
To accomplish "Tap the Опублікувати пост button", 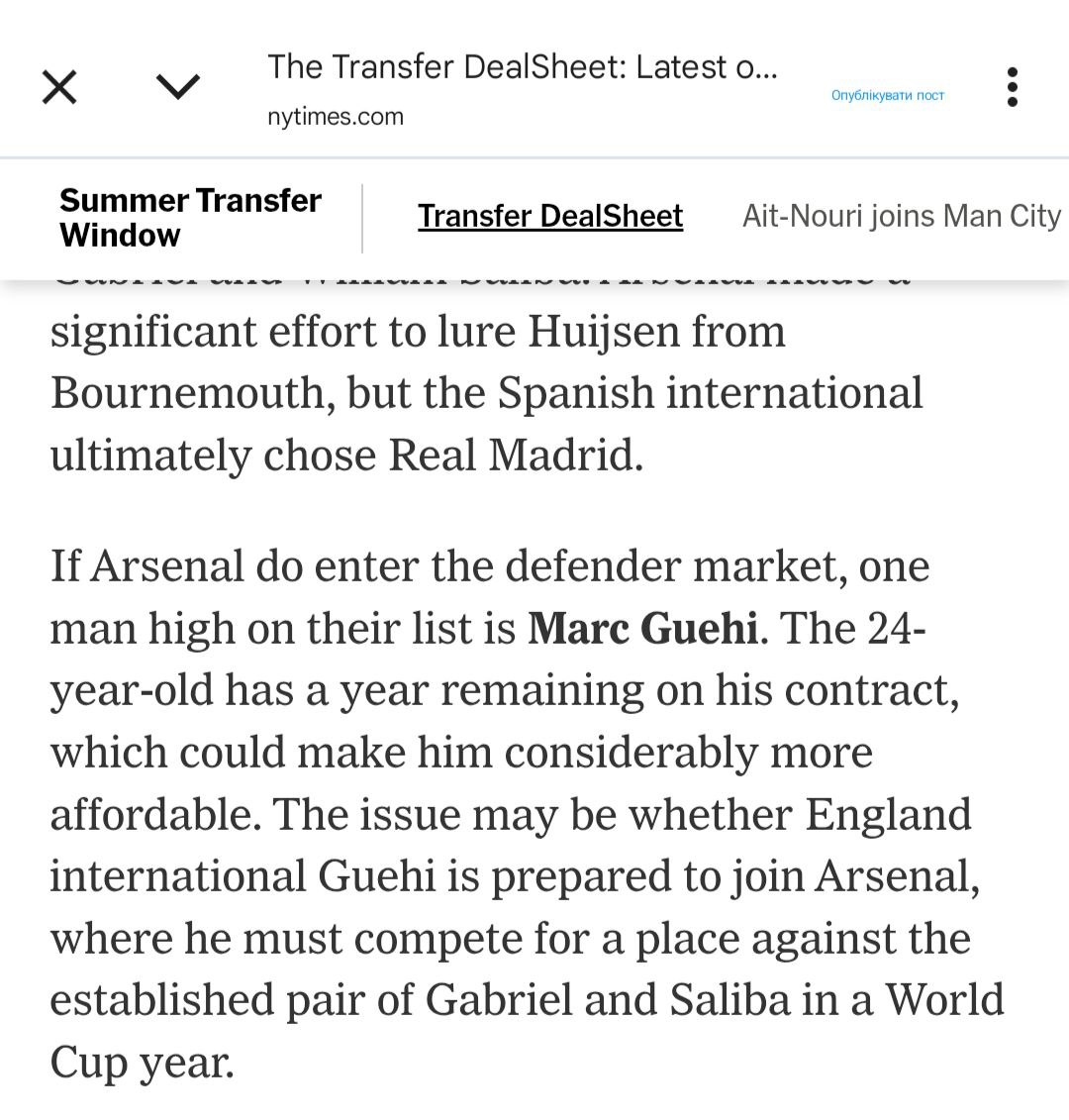I will coord(888,96).
